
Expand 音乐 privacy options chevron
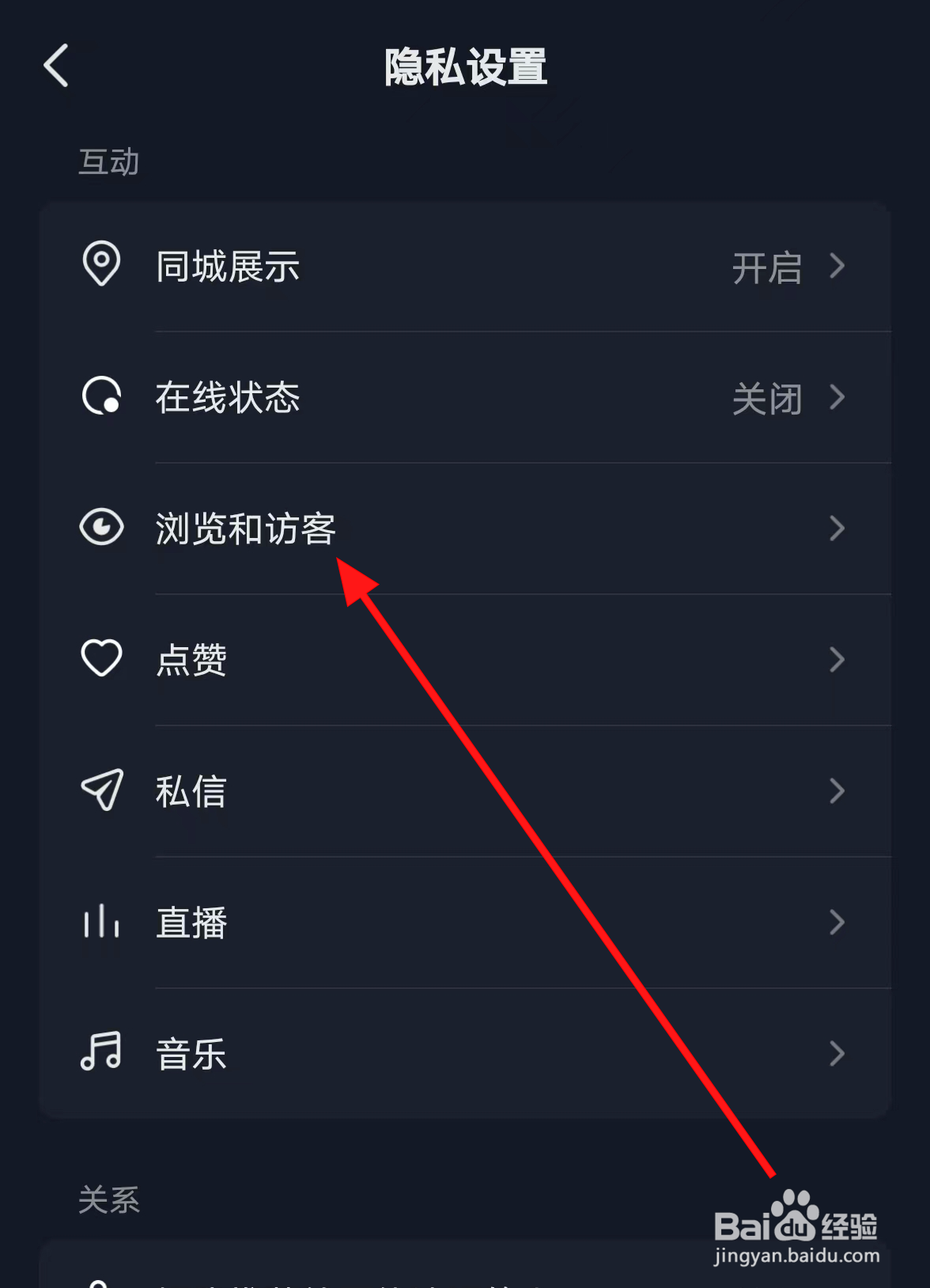pyautogui.click(x=837, y=1052)
